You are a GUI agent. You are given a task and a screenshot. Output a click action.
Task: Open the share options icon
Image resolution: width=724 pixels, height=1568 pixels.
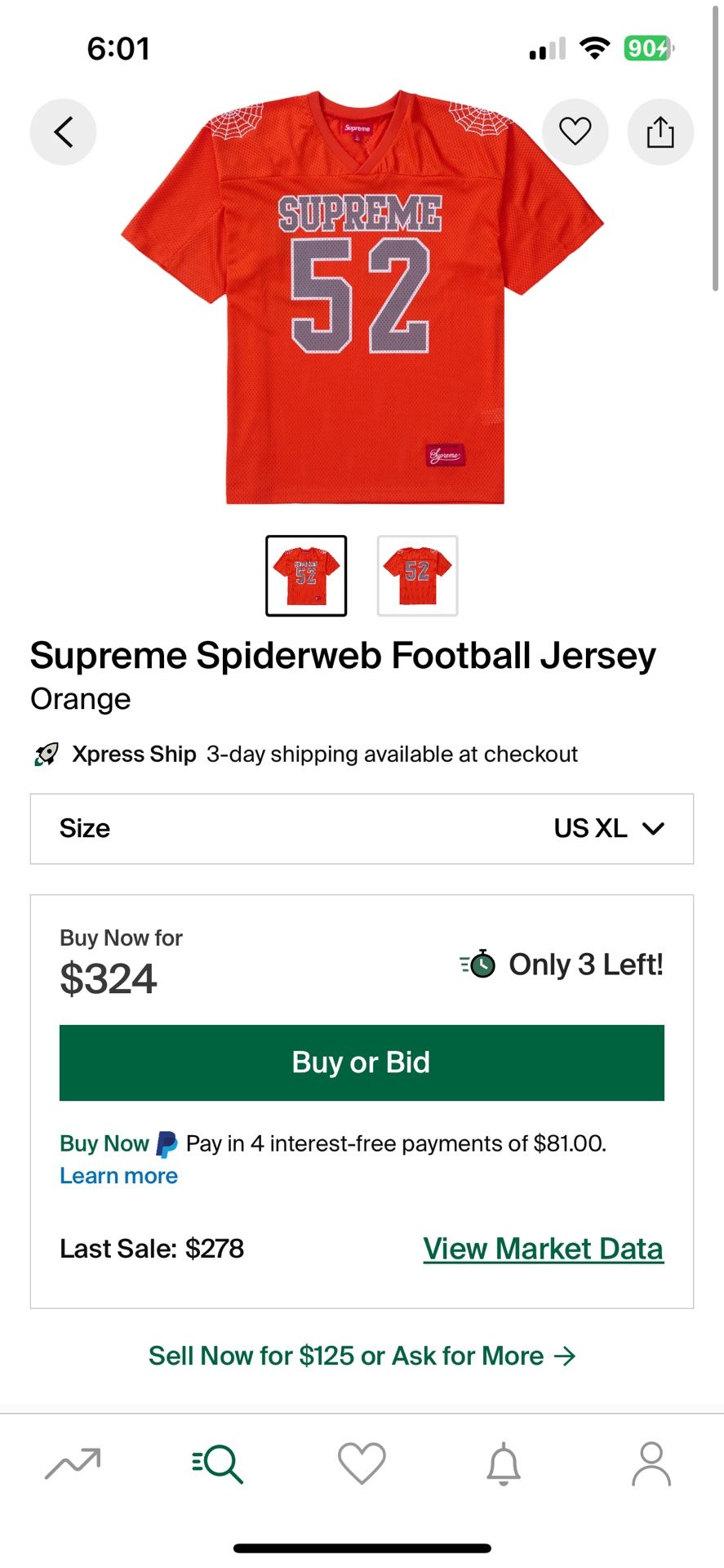660,131
